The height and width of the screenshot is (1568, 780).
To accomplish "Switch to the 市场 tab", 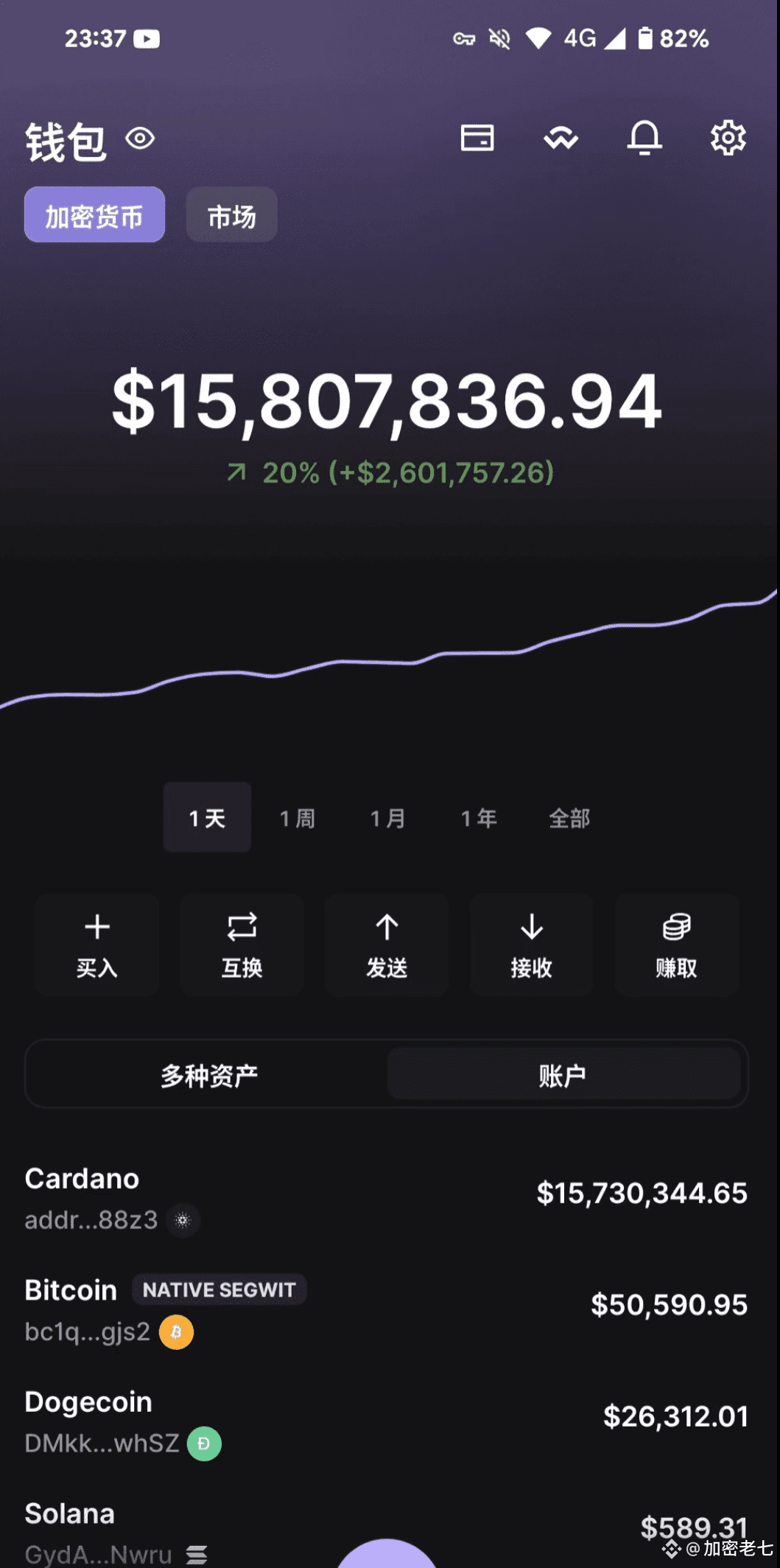I will point(231,215).
